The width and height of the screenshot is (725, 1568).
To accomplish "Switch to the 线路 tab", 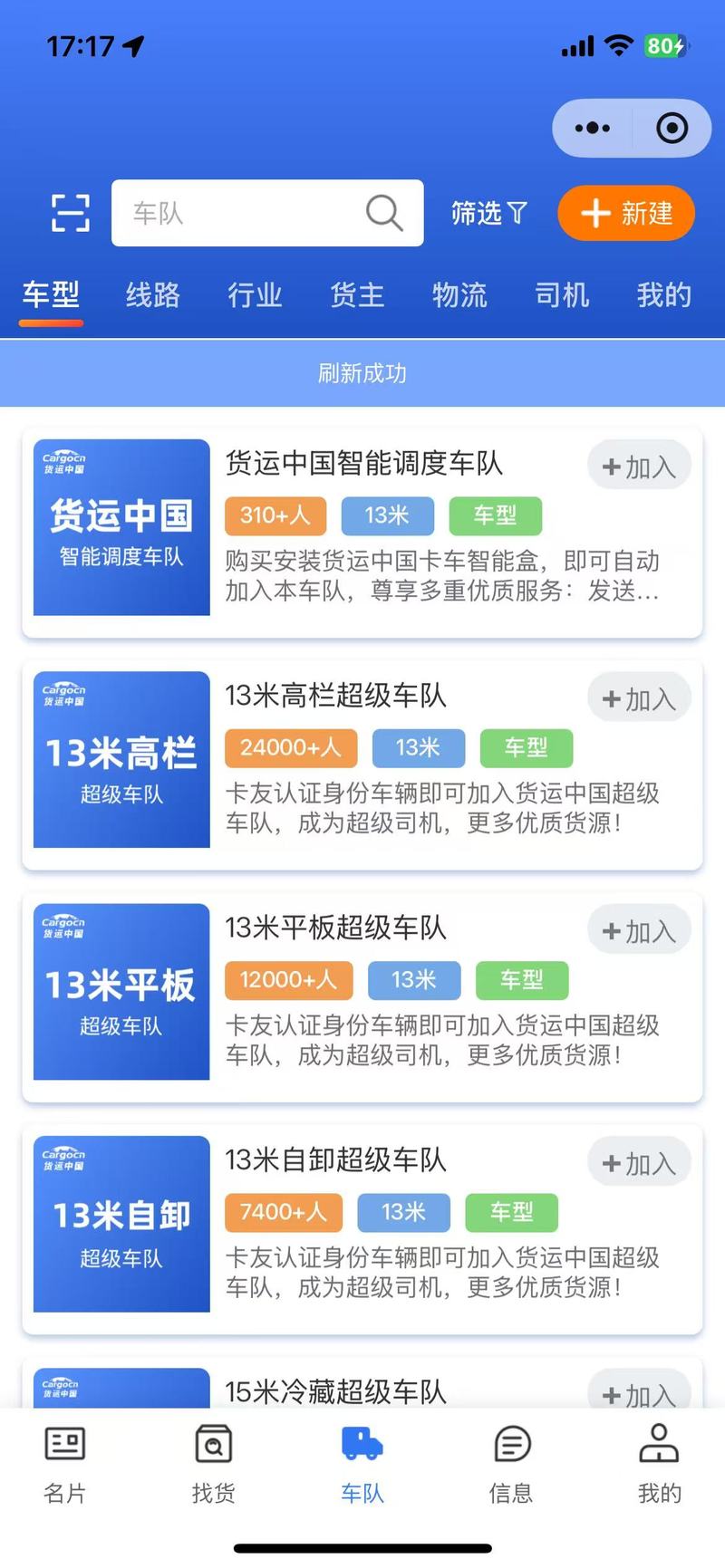I will (152, 294).
